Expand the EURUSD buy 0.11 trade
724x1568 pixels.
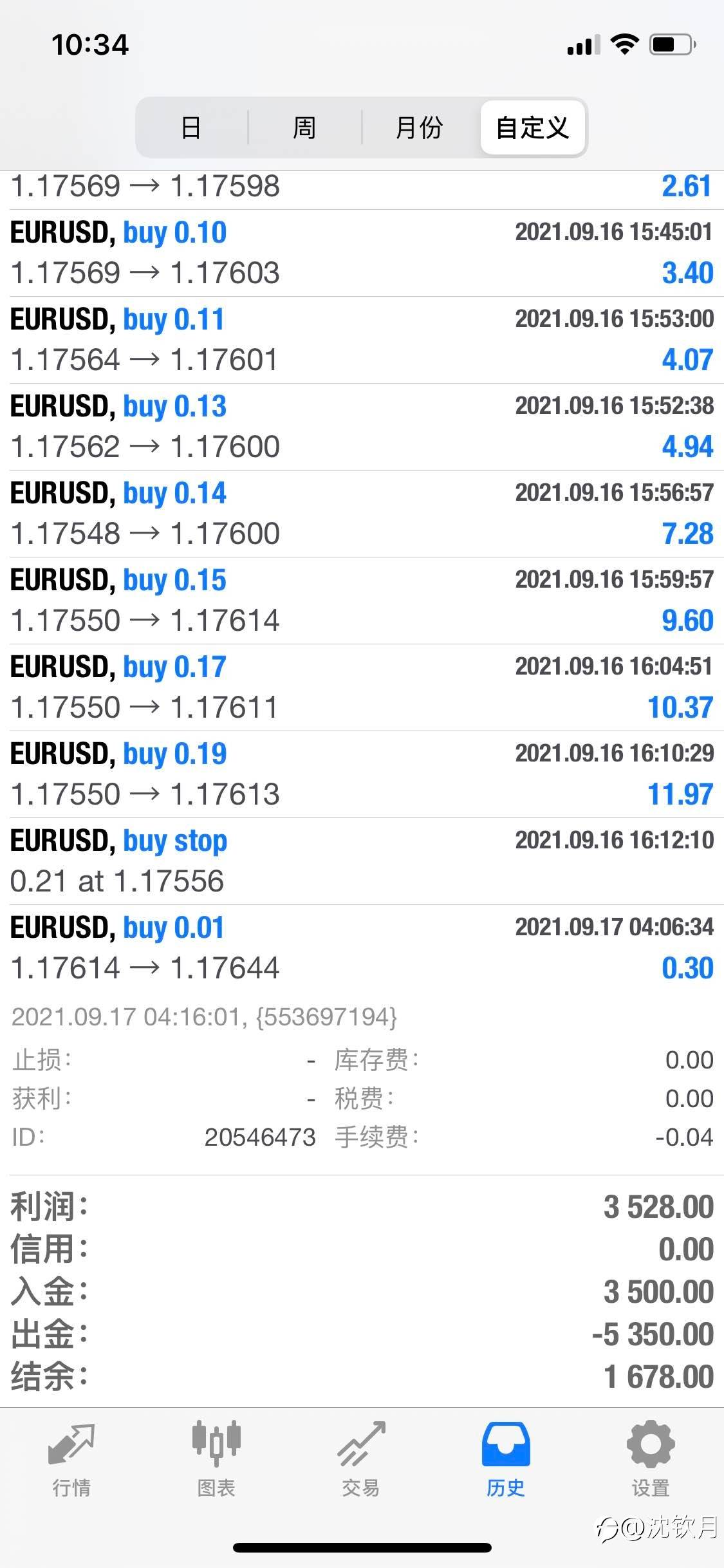pos(362,340)
